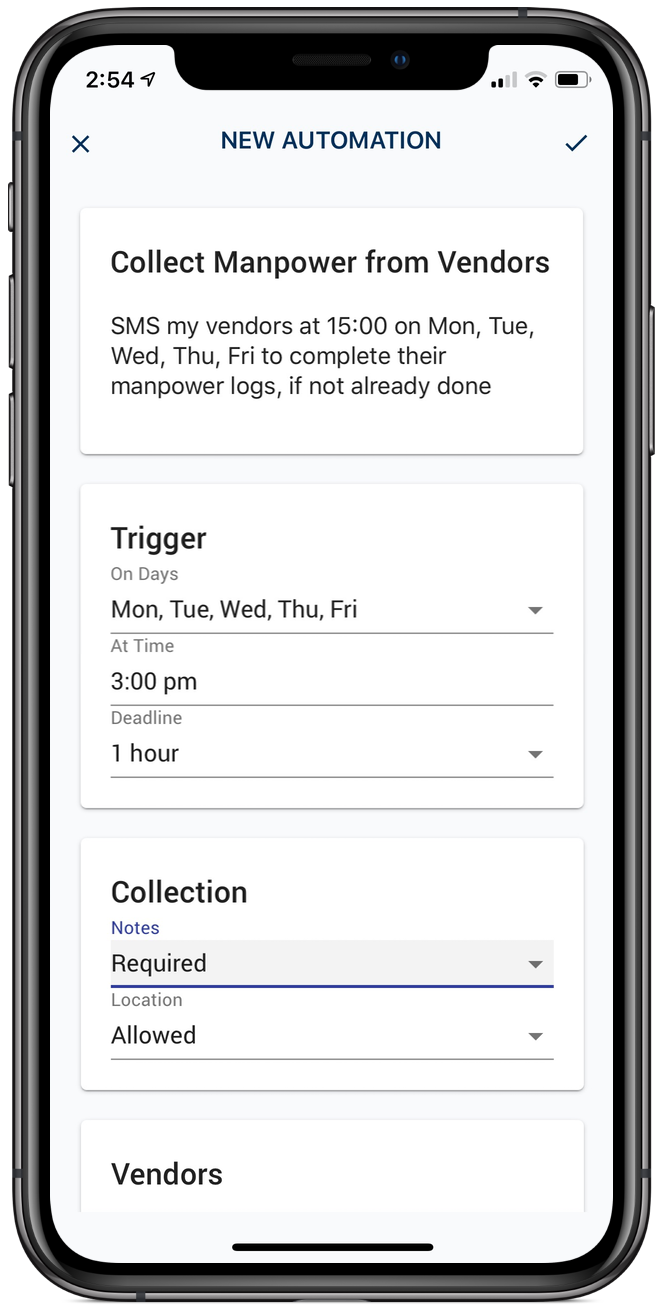Edit the At Time field
The image size is (663, 1308).
331,682
